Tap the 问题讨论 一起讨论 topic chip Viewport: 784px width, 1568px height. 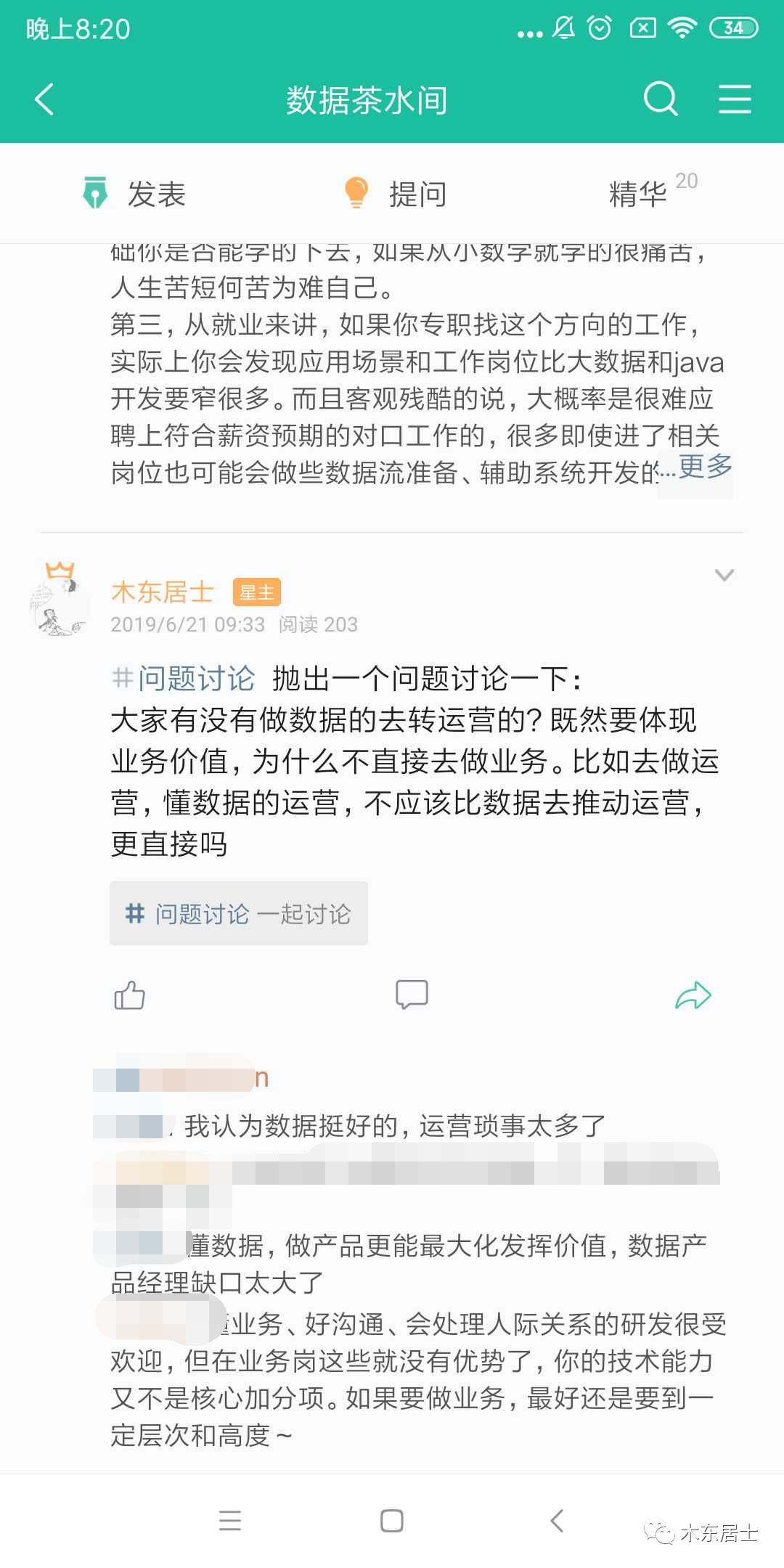click(x=239, y=913)
